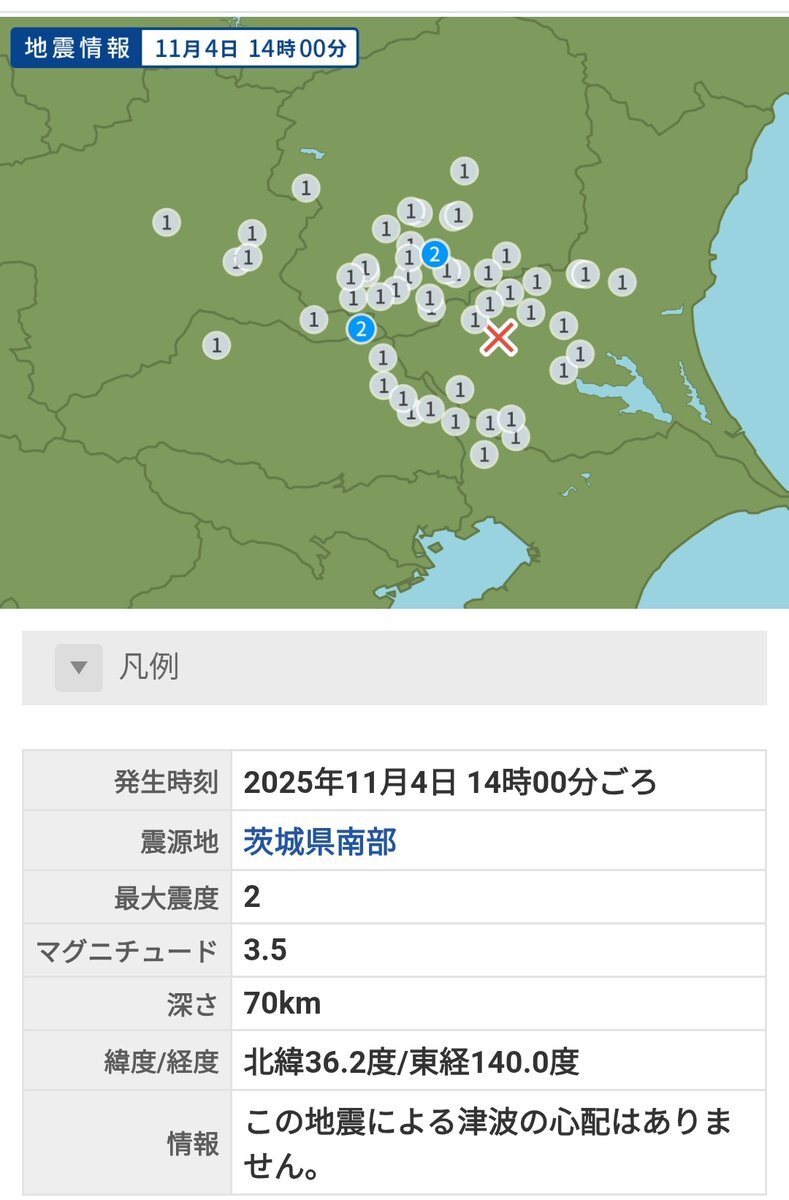This screenshot has width=789, height=1200.
Task: Open the 茨城県南部 epicenter link
Action: [x=320, y=841]
